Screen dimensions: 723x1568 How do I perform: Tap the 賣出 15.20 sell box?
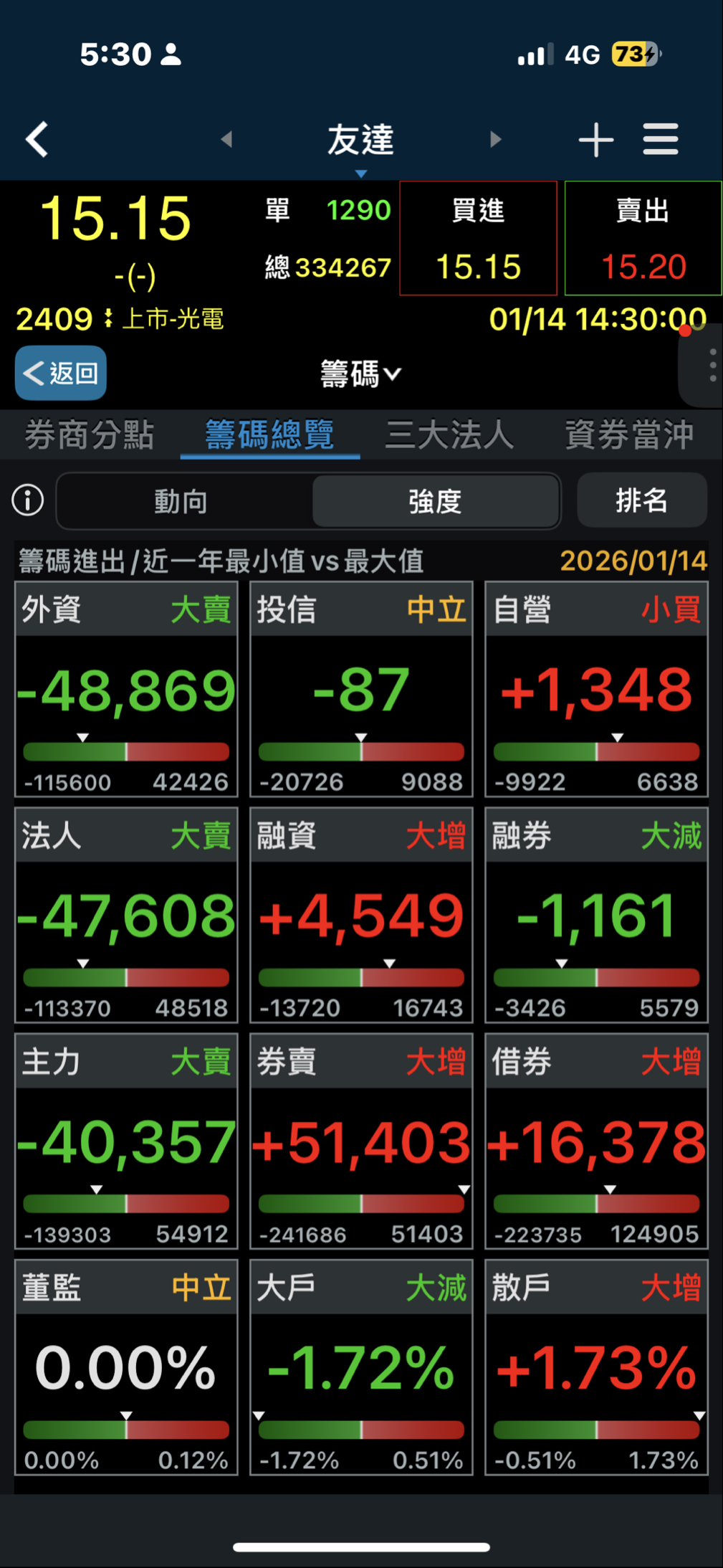(643, 239)
